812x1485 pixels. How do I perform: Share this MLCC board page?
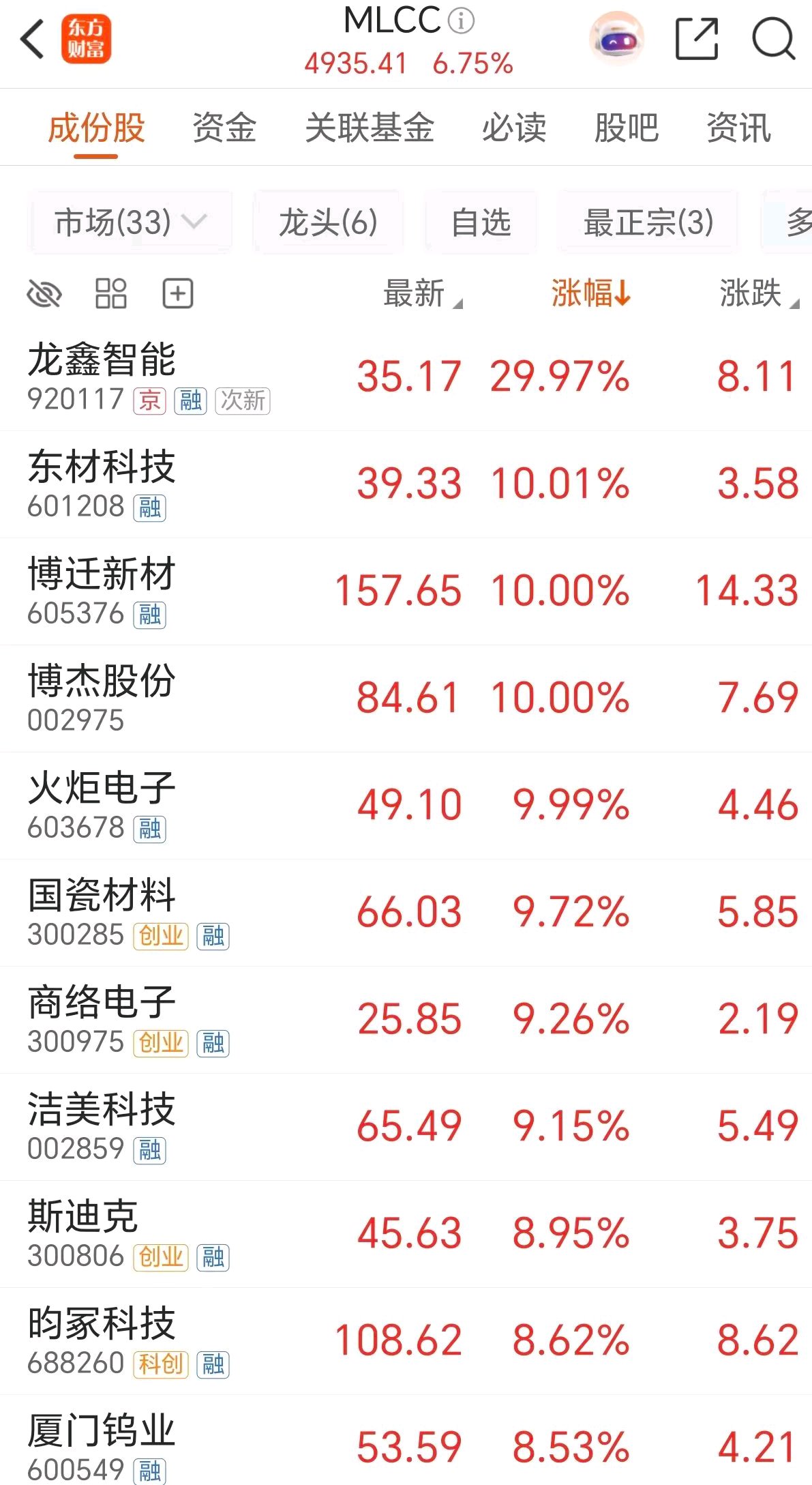click(697, 40)
